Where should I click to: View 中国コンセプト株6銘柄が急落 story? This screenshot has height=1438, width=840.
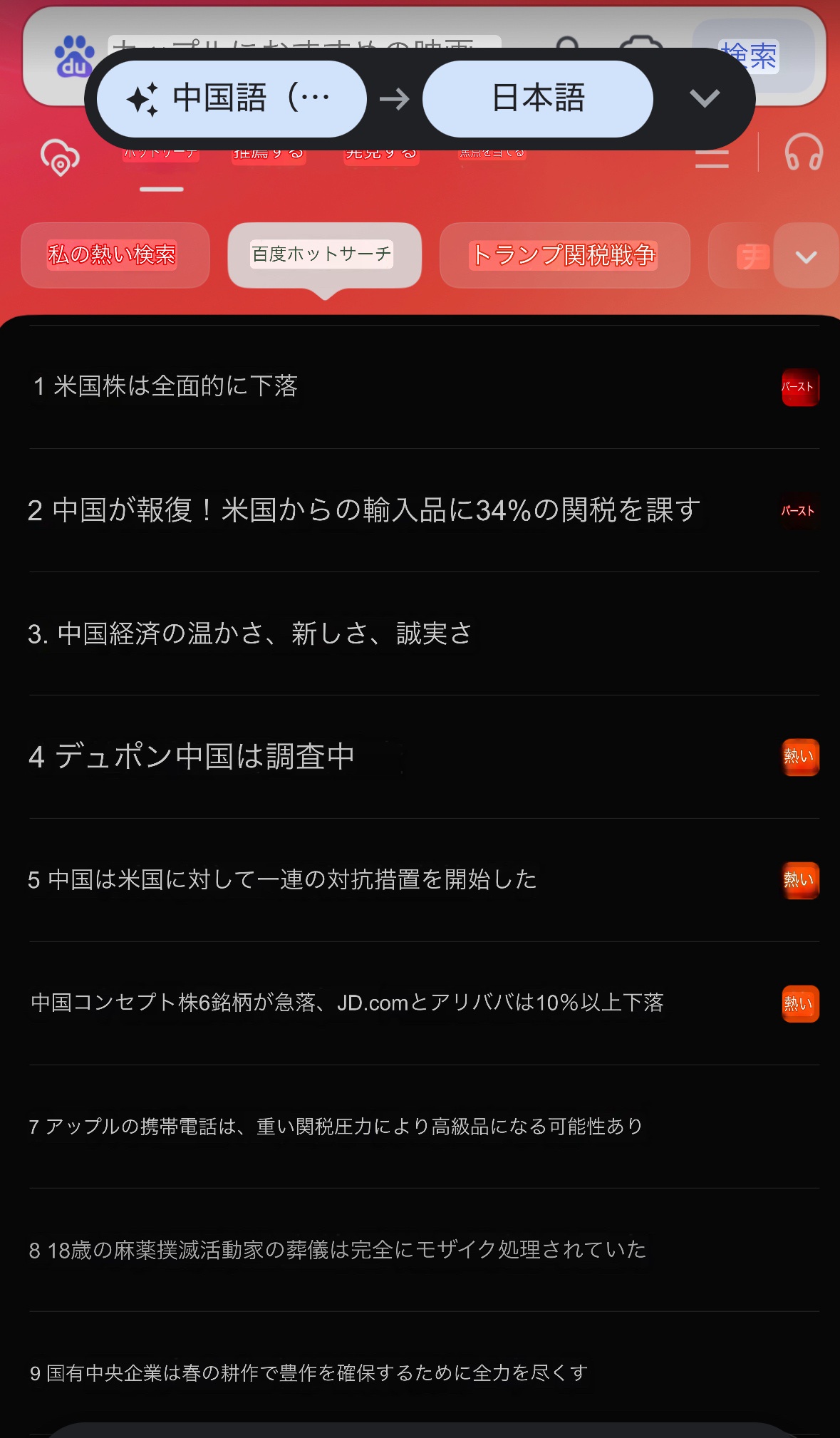pyautogui.click(x=347, y=1003)
